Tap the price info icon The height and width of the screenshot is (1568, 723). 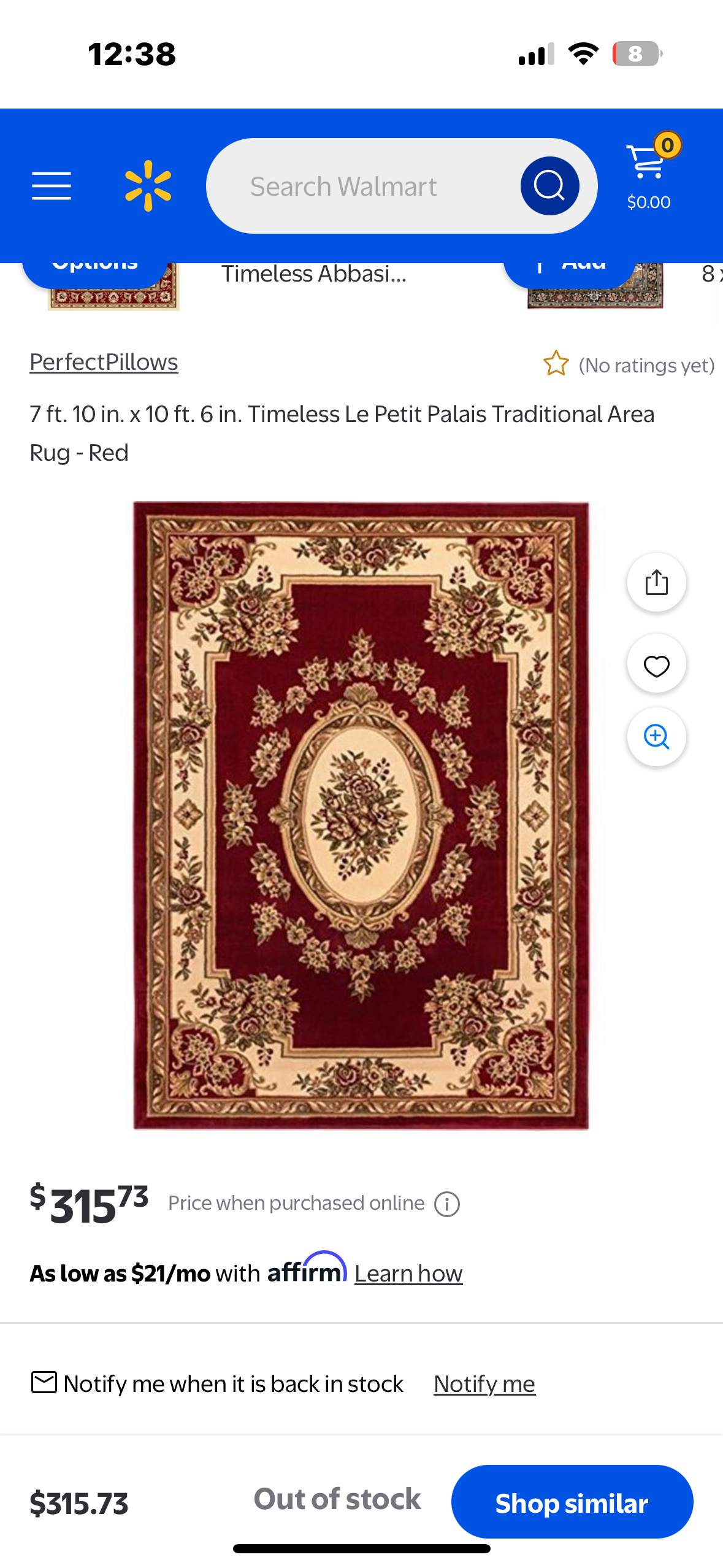pos(447,1204)
